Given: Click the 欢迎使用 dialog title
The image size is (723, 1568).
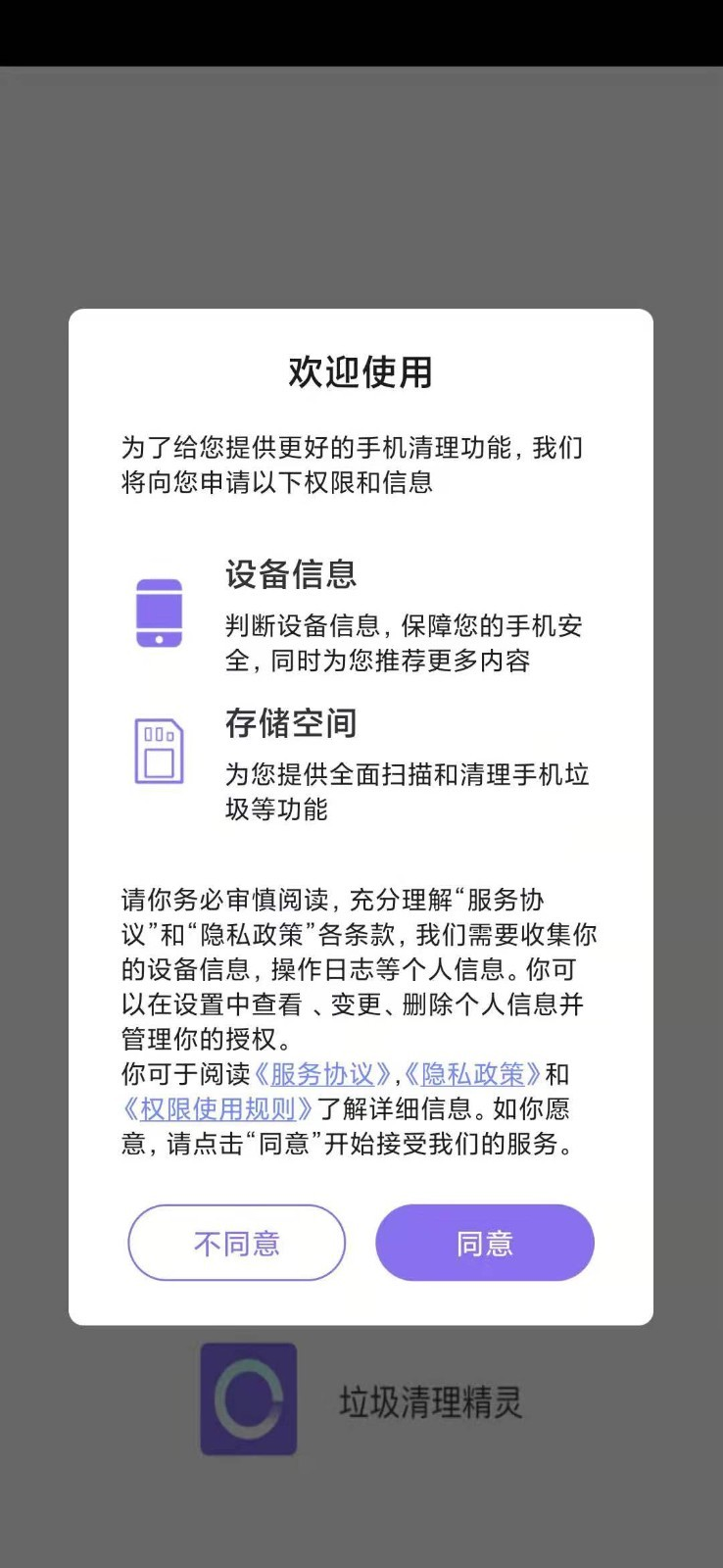Looking at the screenshot, I should tap(361, 373).
